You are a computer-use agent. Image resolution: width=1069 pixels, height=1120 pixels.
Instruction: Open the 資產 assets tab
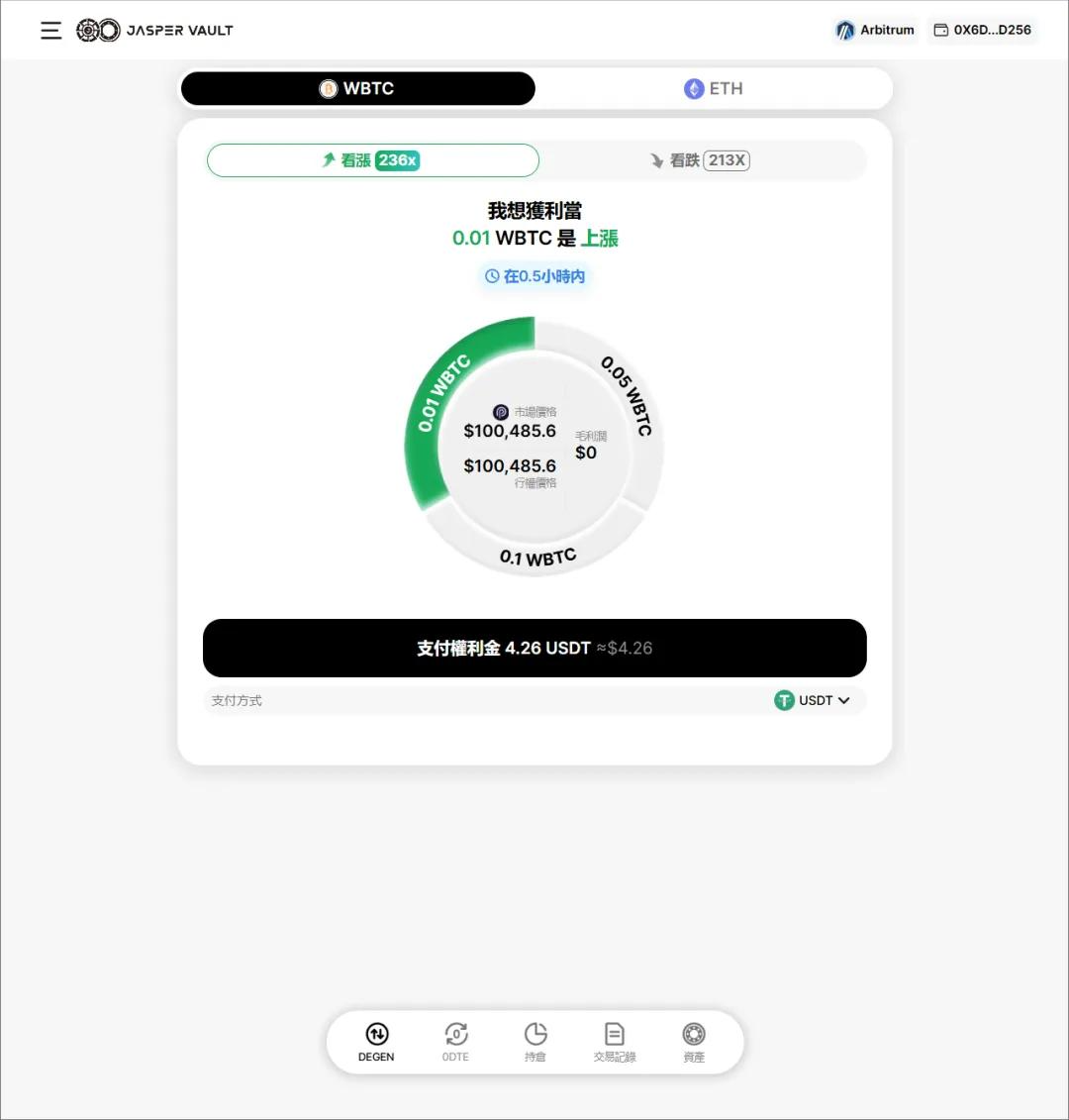(694, 1042)
